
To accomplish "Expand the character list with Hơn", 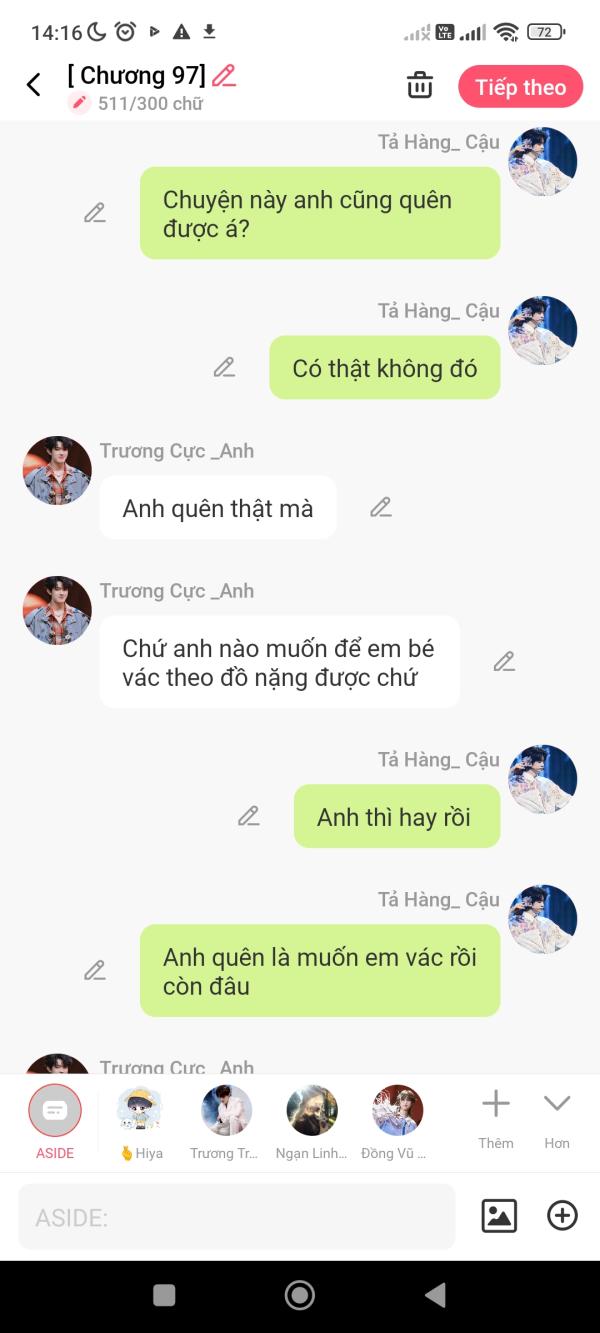I will coord(557,1120).
